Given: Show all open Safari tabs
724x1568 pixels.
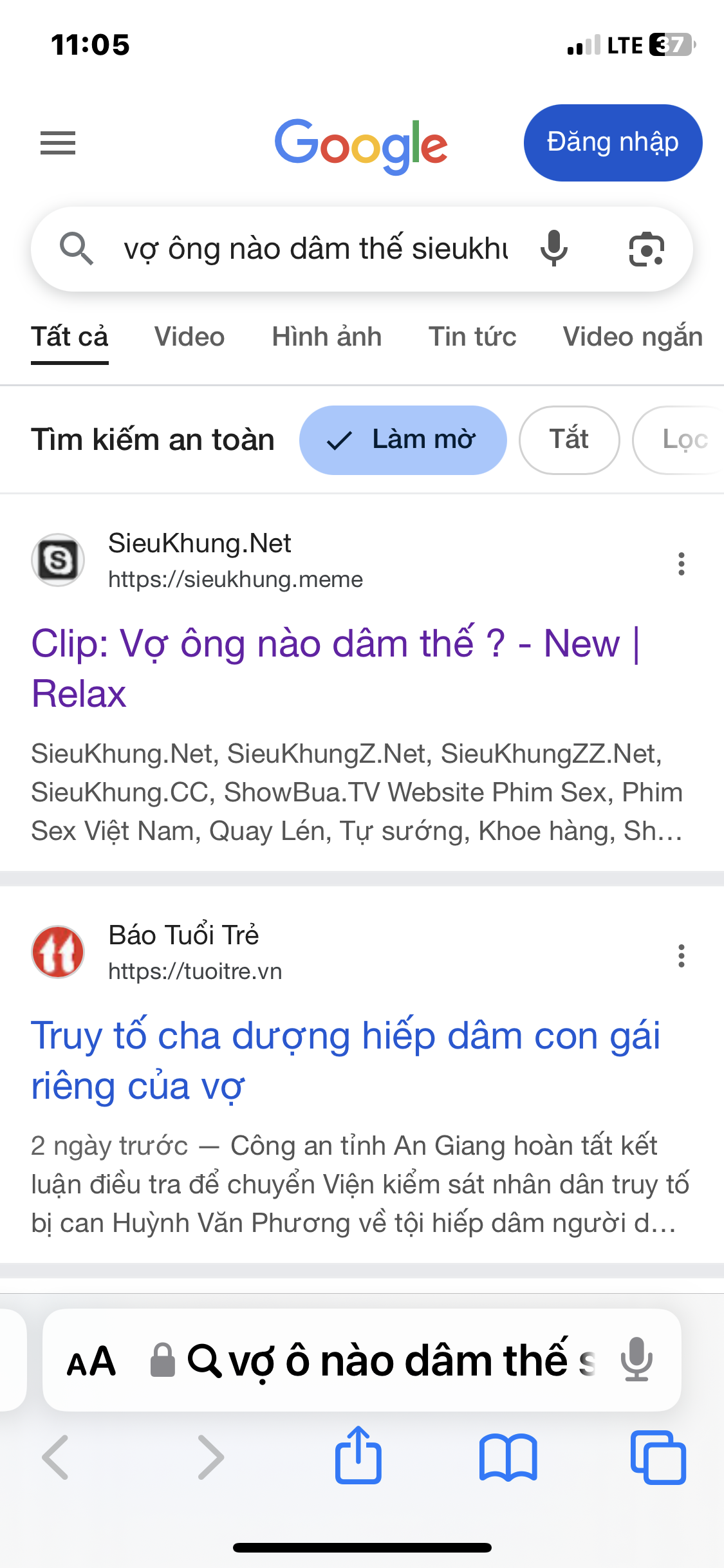Looking at the screenshot, I should (658, 1457).
